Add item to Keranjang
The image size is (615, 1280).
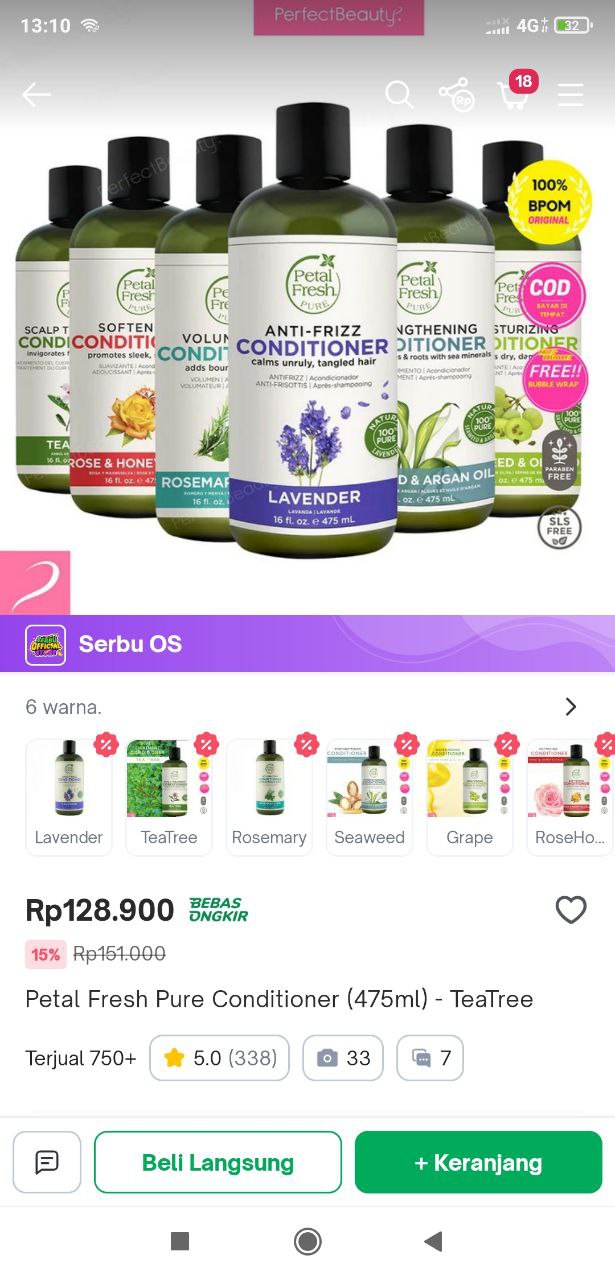pos(478,1162)
